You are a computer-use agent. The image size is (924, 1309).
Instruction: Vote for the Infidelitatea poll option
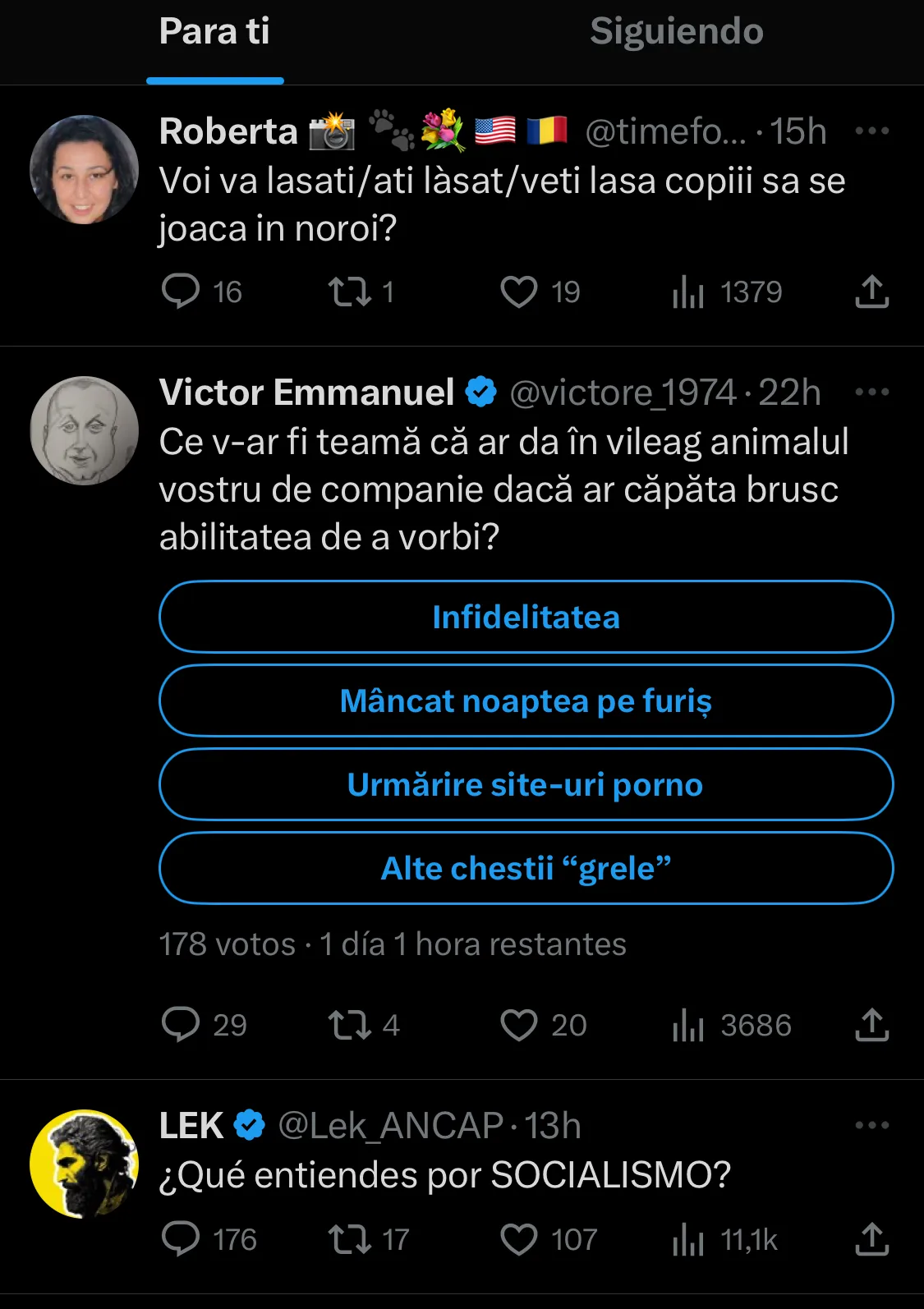(526, 617)
